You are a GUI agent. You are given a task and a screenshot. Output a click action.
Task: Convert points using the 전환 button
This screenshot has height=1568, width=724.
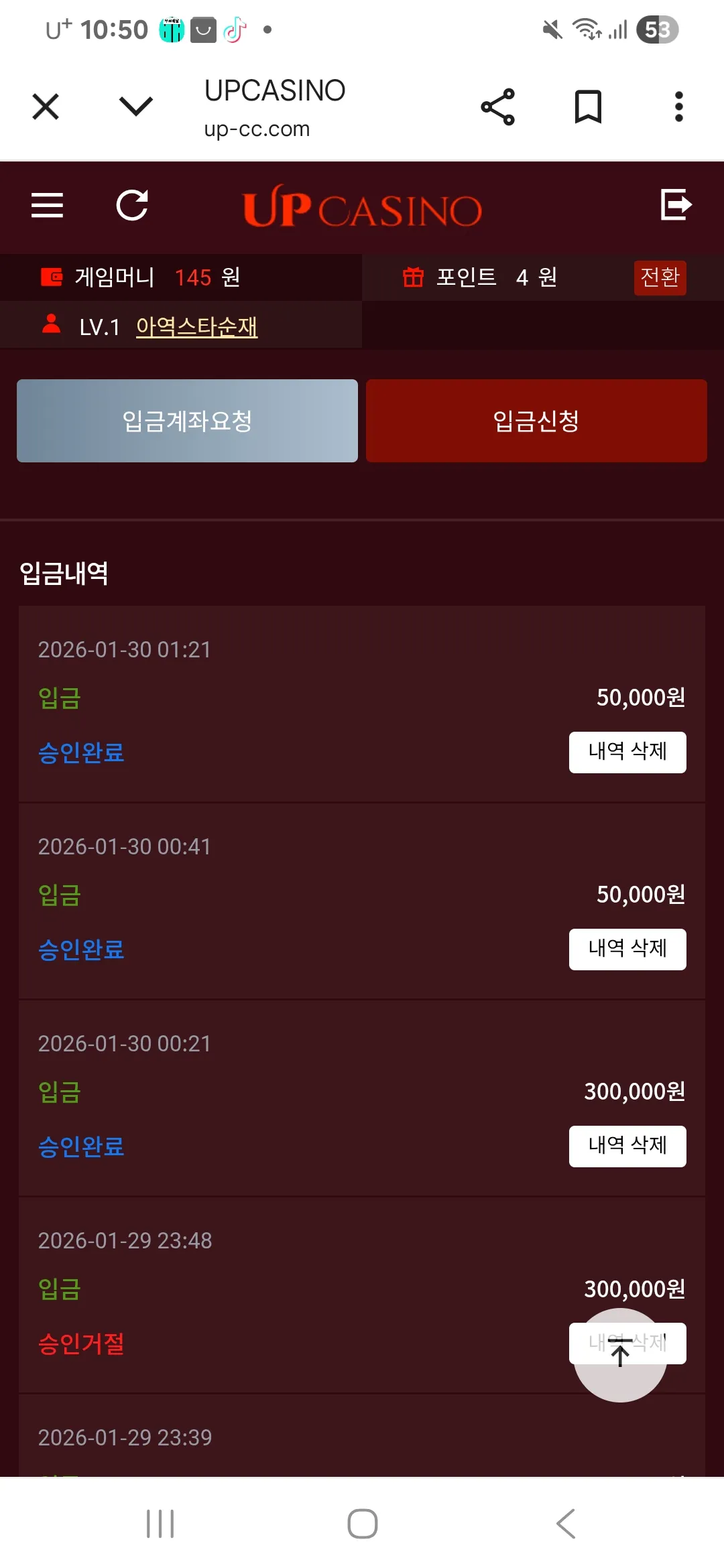click(660, 277)
